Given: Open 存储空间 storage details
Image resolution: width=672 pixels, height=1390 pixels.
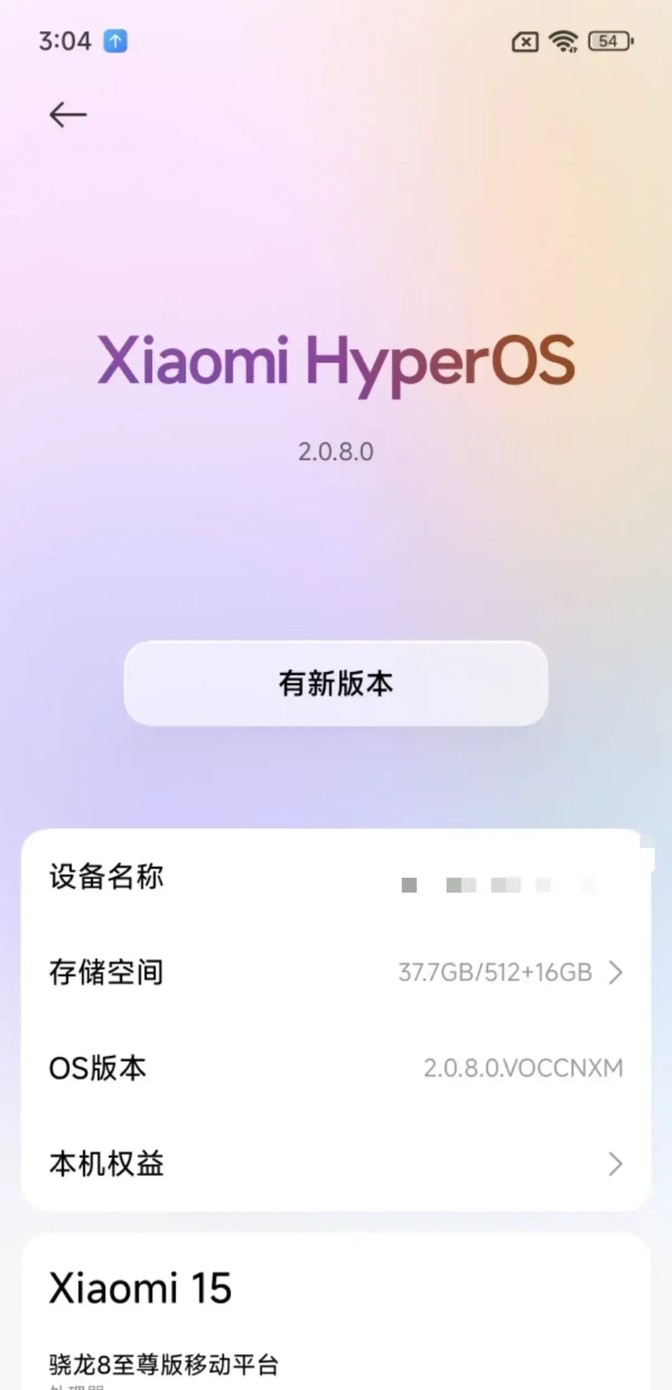Looking at the screenshot, I should click(336, 972).
